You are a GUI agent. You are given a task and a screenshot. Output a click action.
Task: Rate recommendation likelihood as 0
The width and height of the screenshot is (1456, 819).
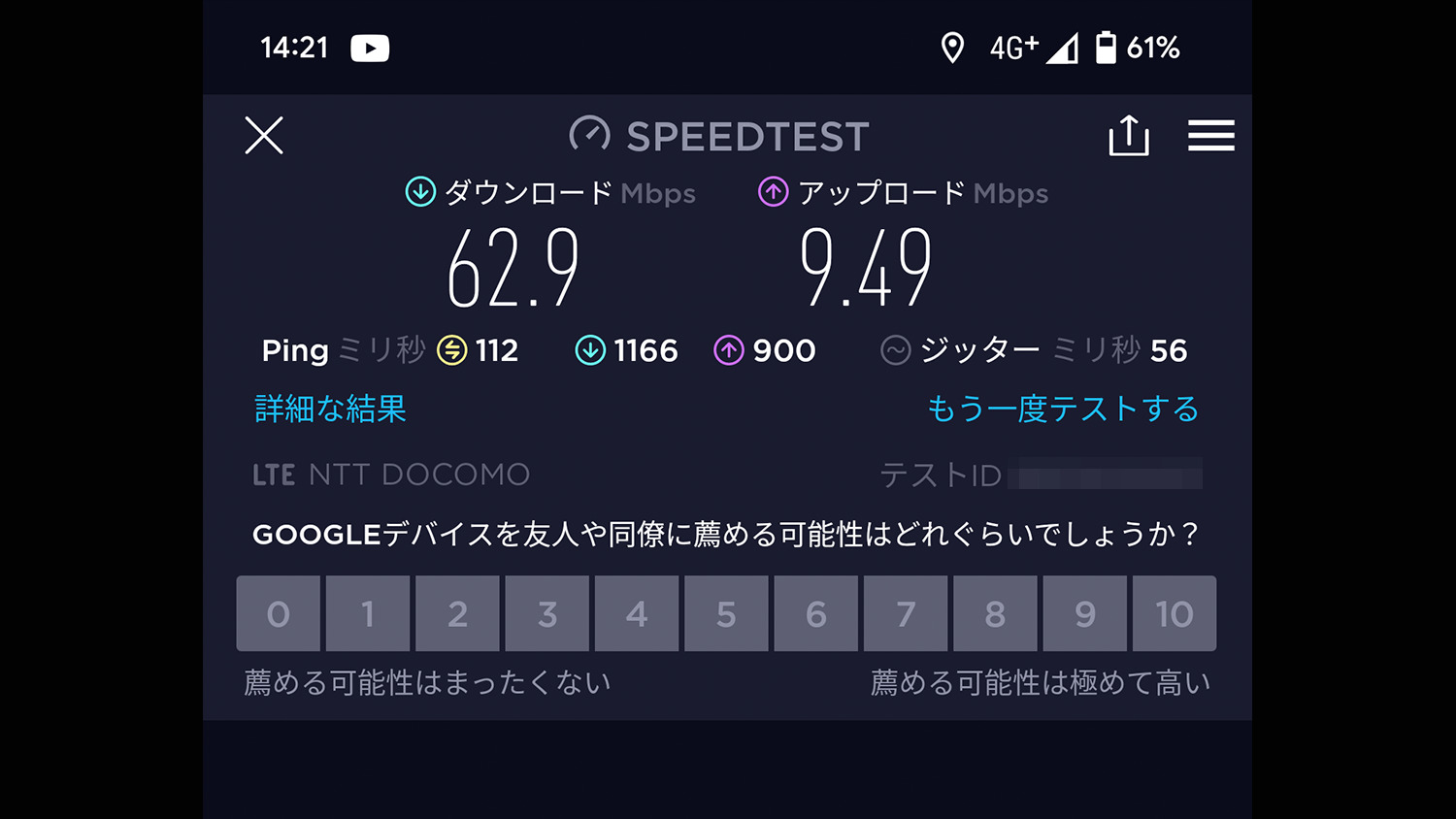[x=279, y=613]
